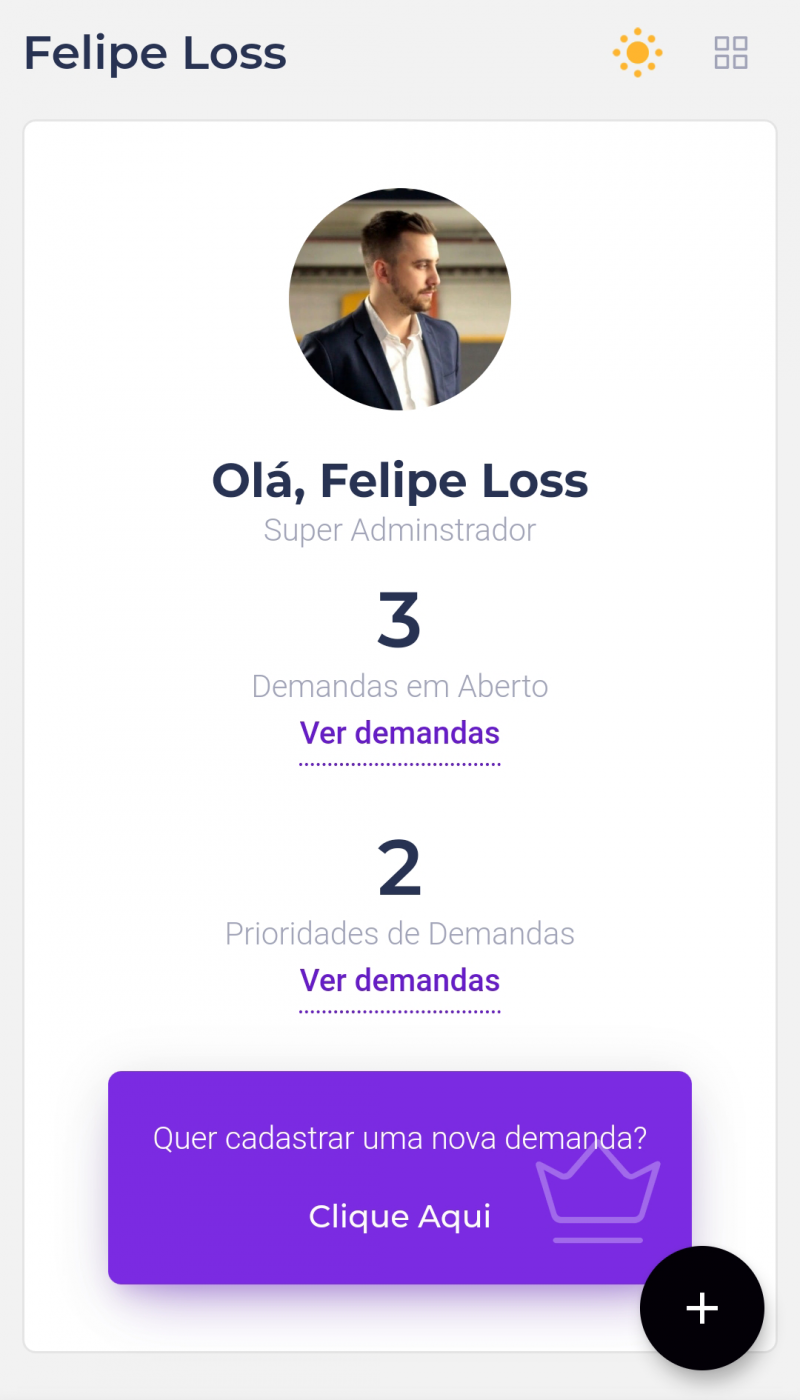Open Ver demandas under Prioridades de Demandas
800x1400 pixels.
pos(400,980)
